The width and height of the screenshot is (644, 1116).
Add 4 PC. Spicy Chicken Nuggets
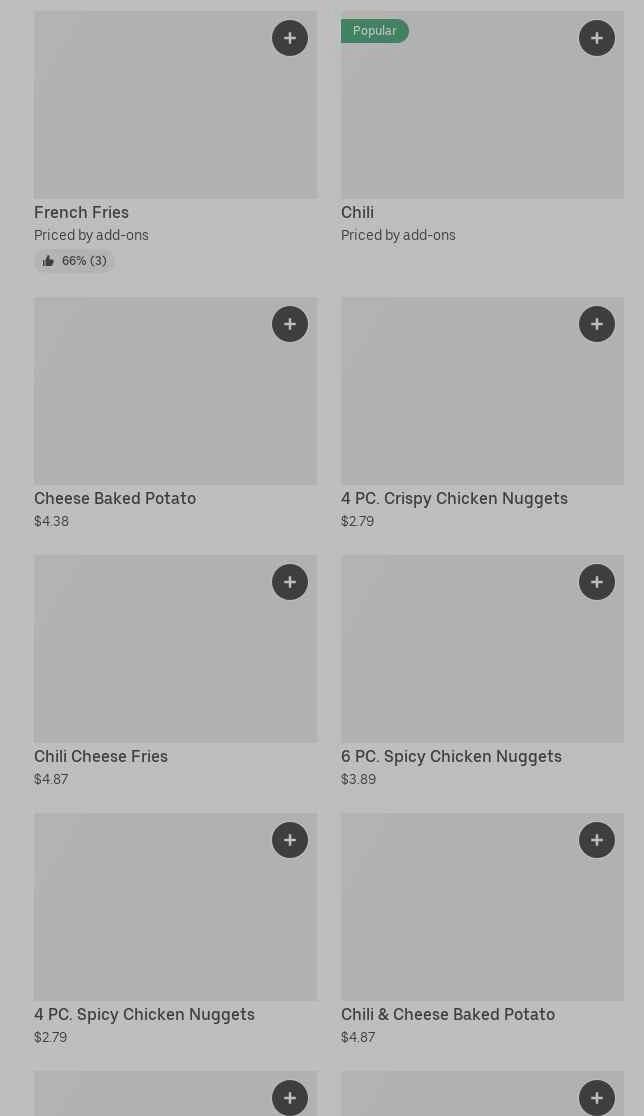point(290,840)
